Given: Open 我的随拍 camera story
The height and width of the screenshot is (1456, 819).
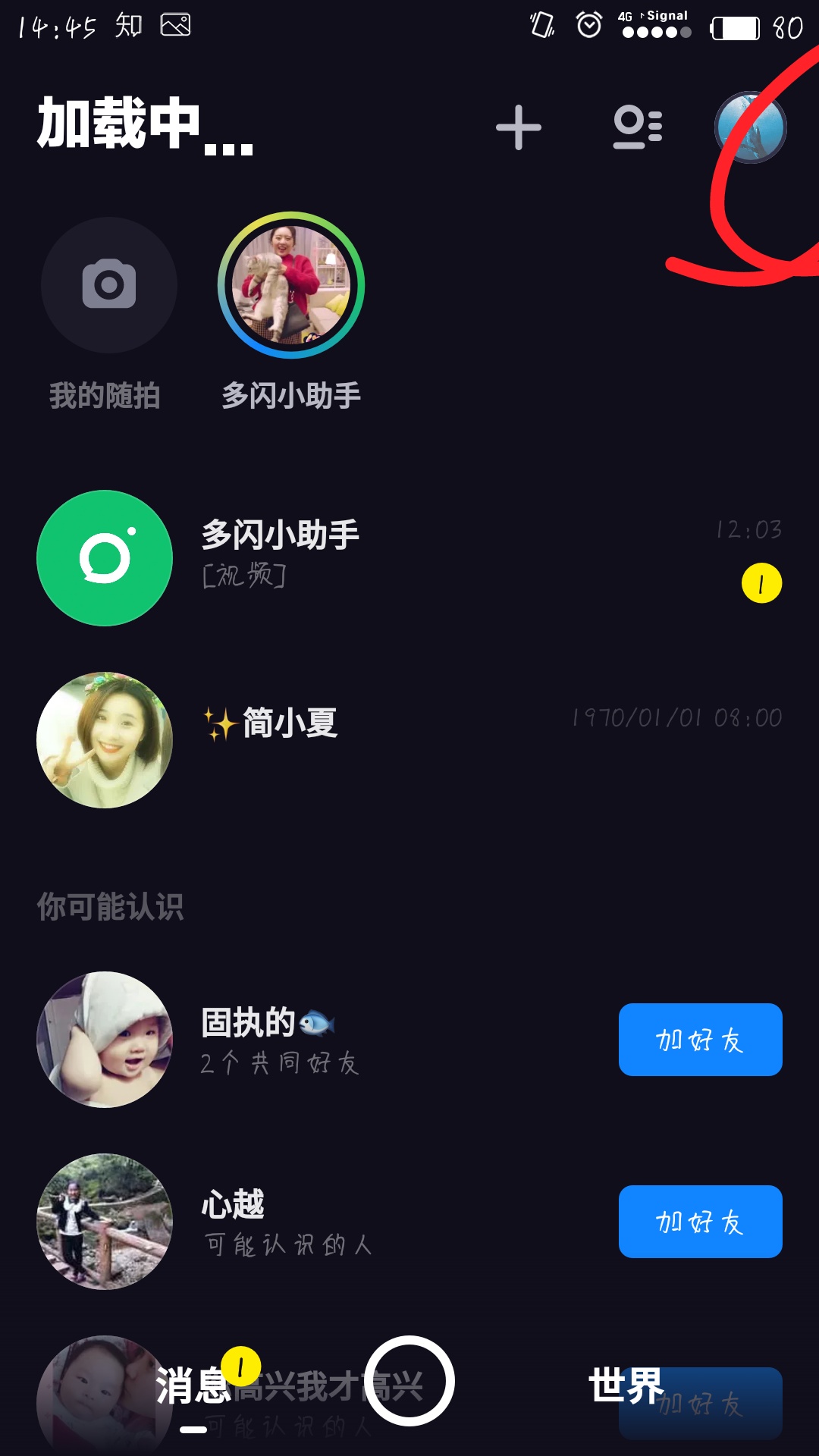Looking at the screenshot, I should pos(109,286).
